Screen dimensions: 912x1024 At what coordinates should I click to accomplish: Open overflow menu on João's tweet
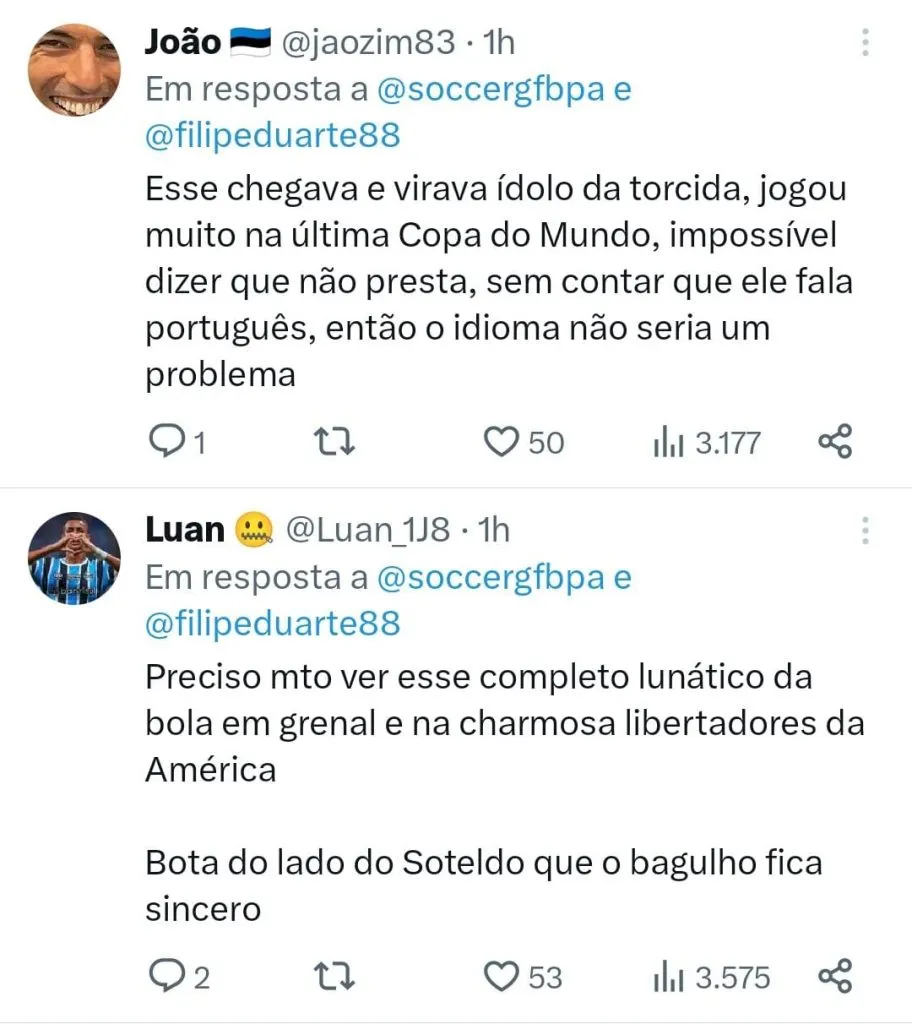pyautogui.click(x=865, y=42)
